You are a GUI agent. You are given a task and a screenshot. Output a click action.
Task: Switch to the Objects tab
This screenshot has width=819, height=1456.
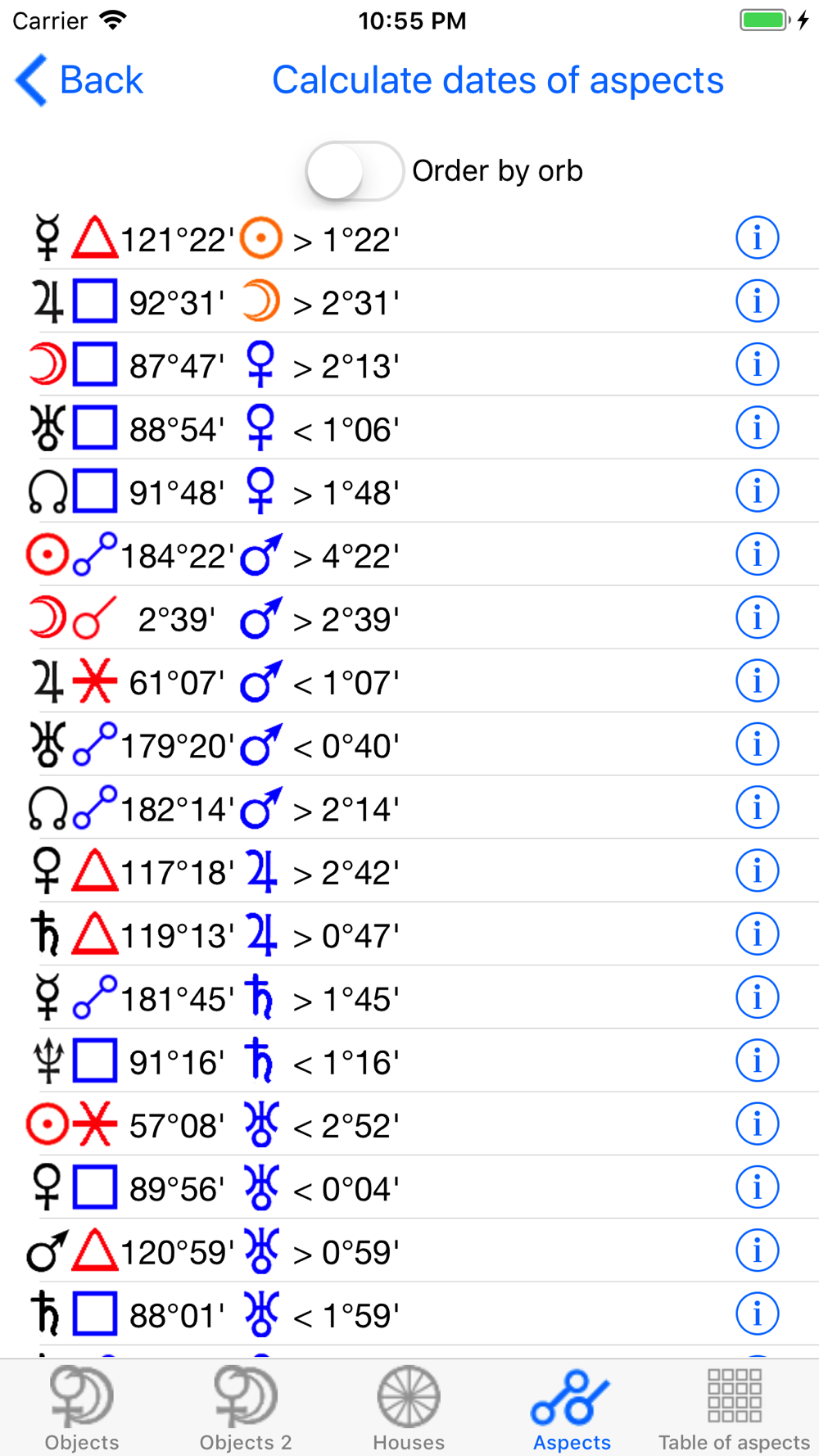[82, 1409]
